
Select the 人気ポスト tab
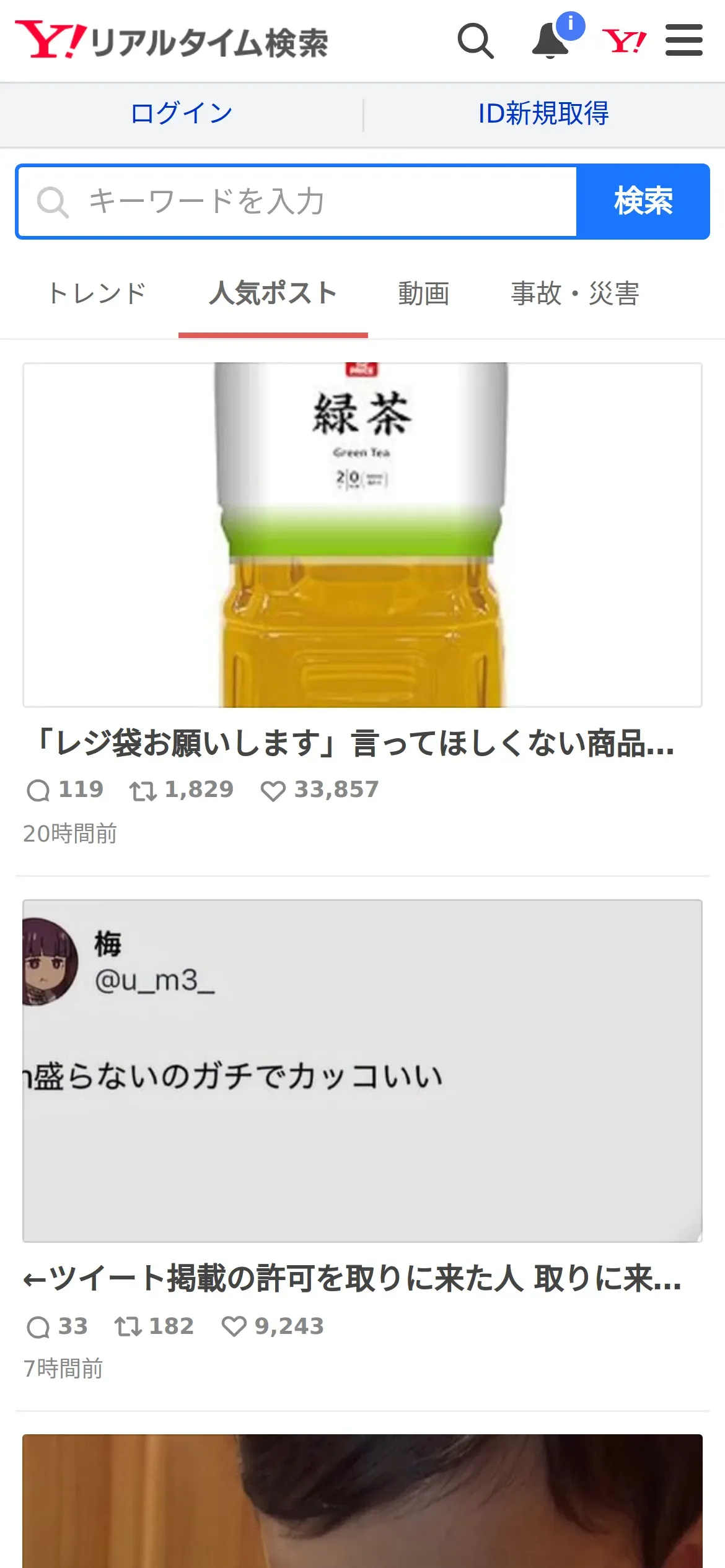click(273, 294)
